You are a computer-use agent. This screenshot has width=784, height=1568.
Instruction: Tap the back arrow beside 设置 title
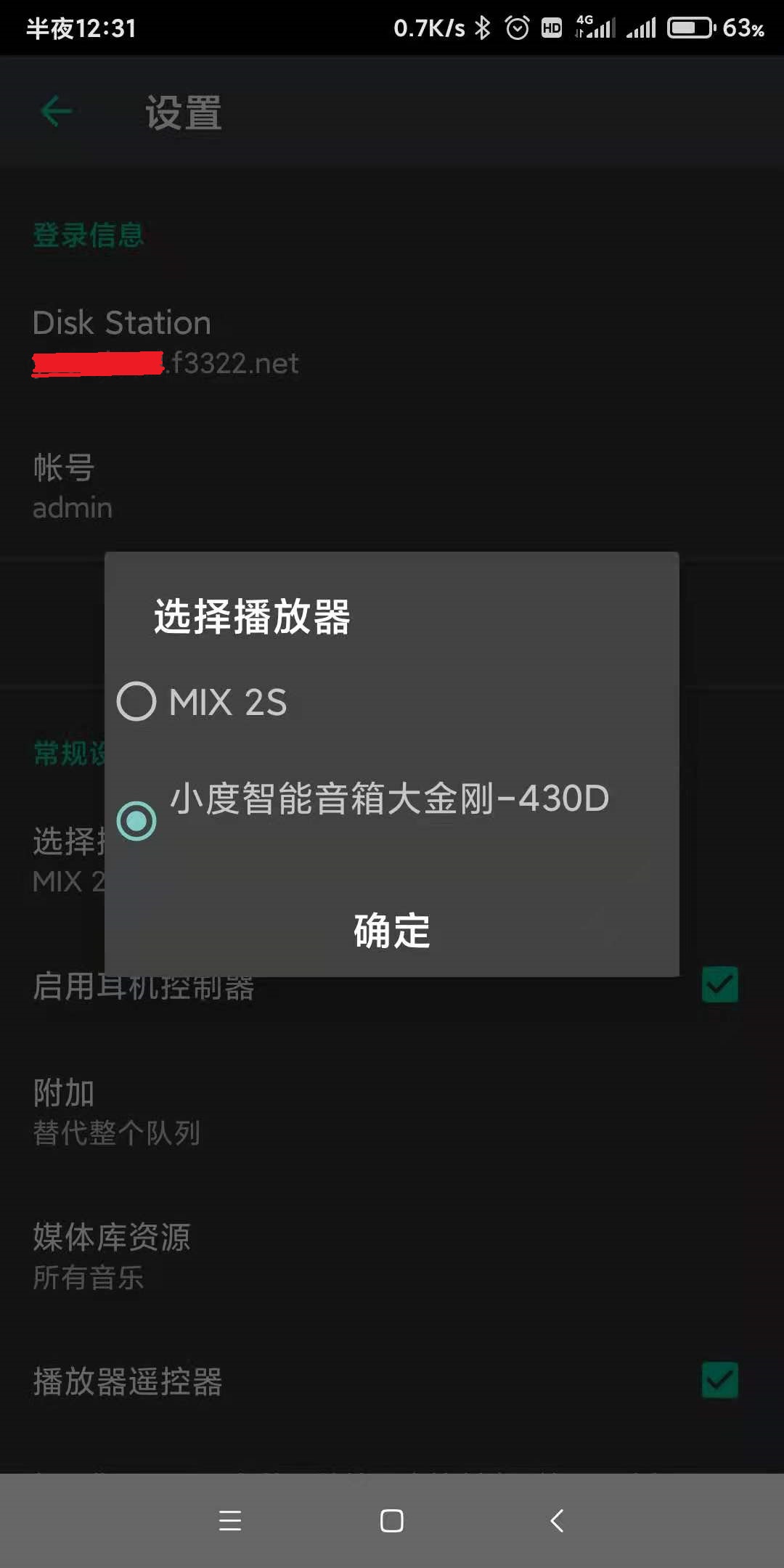57,110
